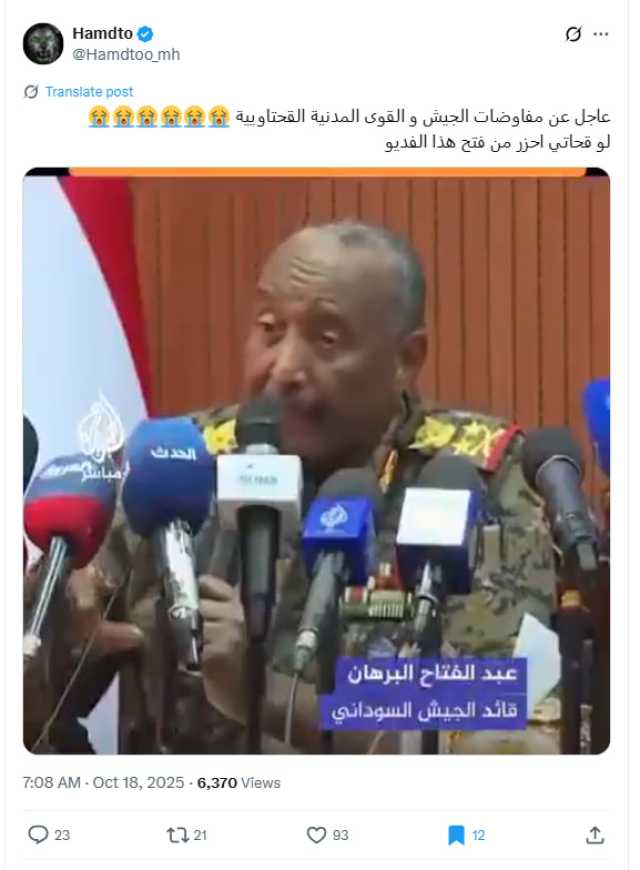Play the video in Hamdto's post
Screen dimensions: 640x870
coord(316,460)
